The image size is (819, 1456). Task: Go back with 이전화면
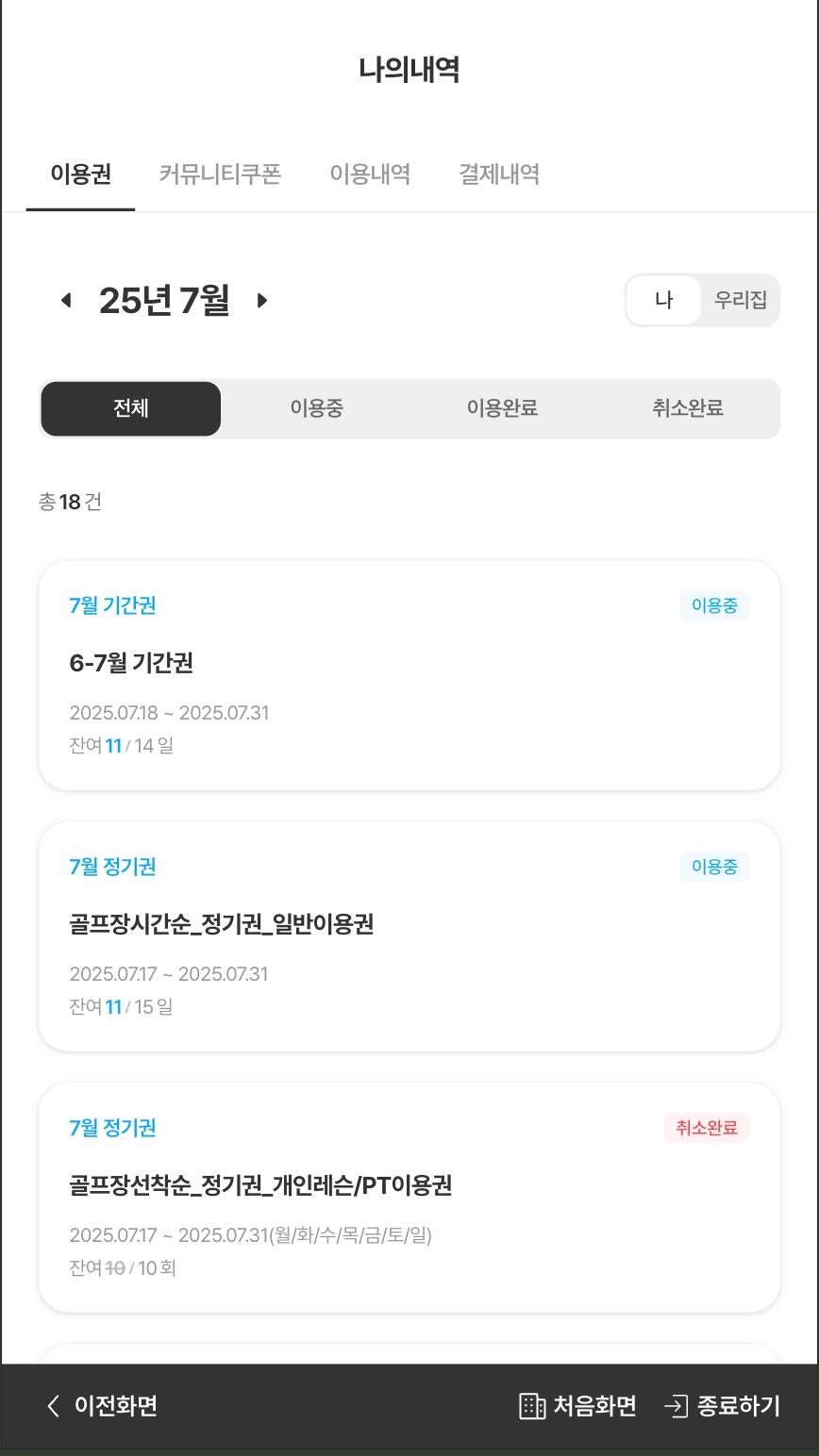pos(102,1406)
